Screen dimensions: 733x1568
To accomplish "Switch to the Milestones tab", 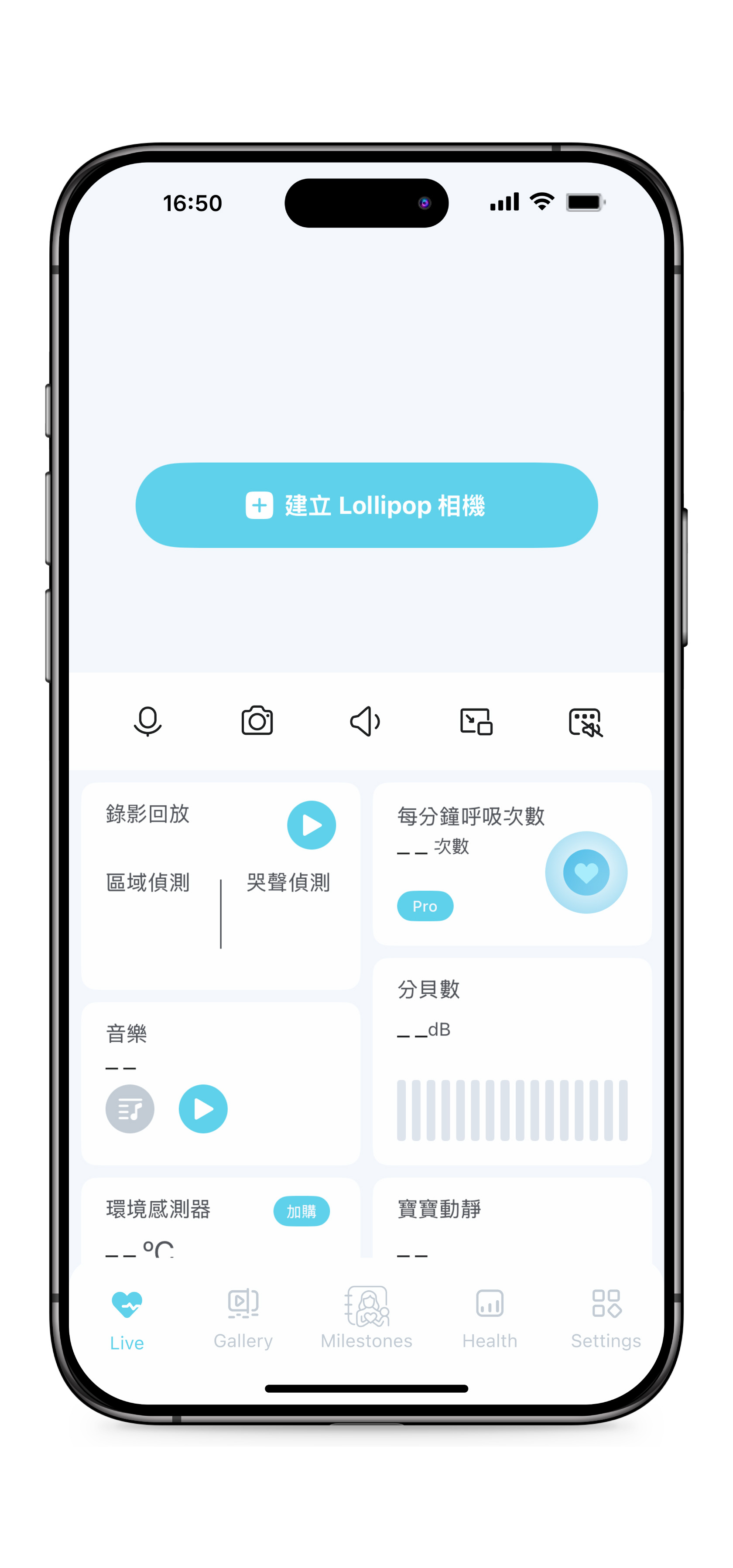I will click(366, 1319).
